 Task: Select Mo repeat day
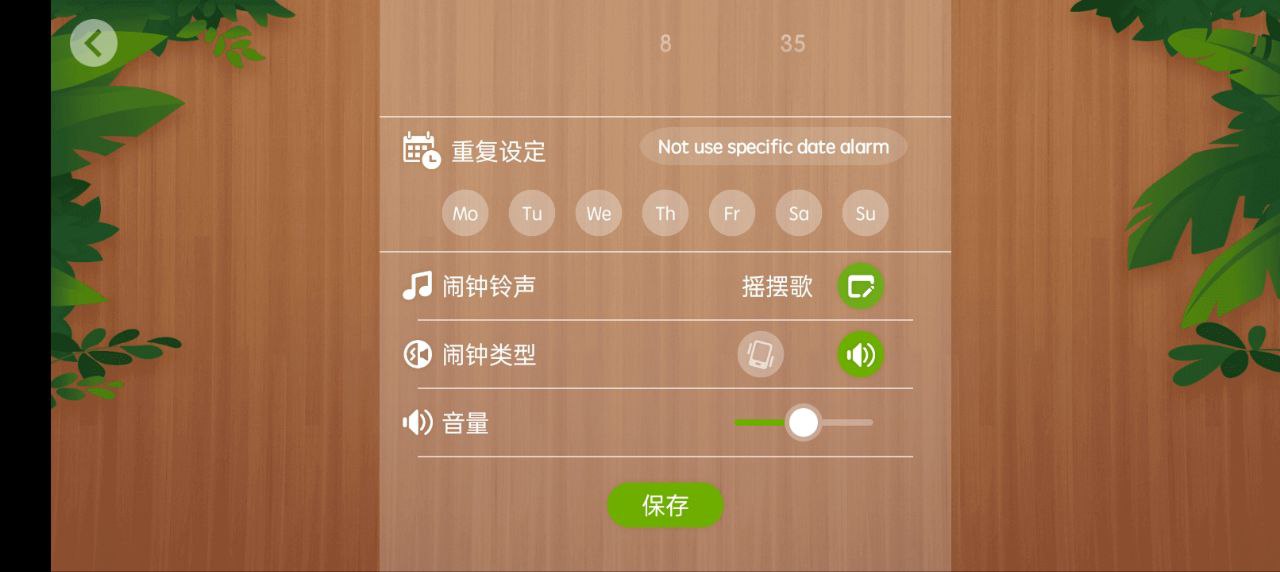point(465,213)
